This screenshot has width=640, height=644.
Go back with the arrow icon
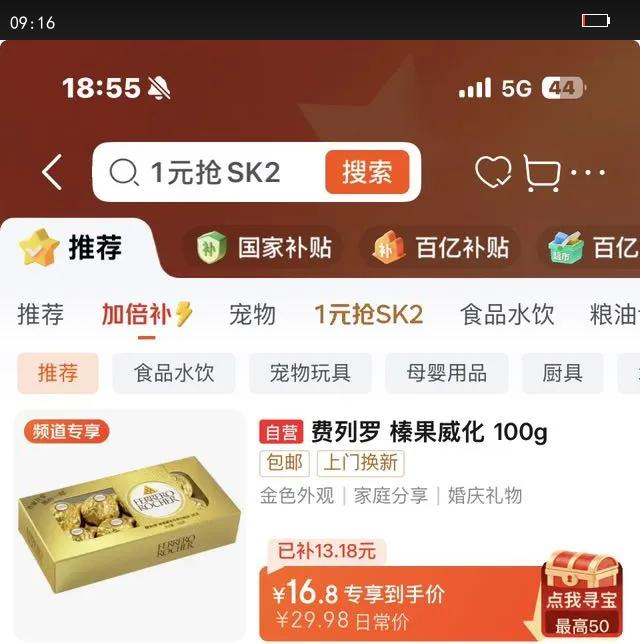(x=52, y=173)
